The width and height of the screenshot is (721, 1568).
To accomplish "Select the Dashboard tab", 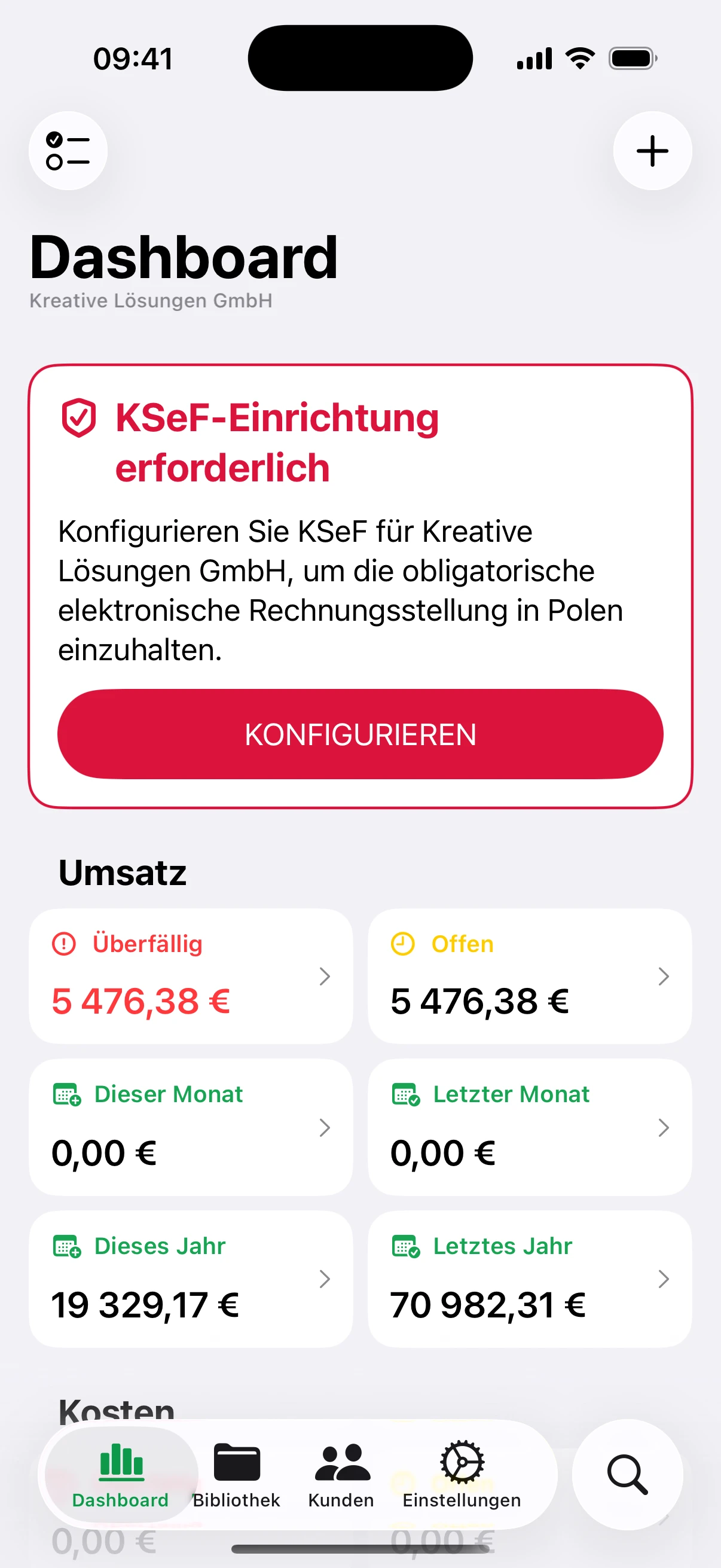I will click(x=121, y=1474).
